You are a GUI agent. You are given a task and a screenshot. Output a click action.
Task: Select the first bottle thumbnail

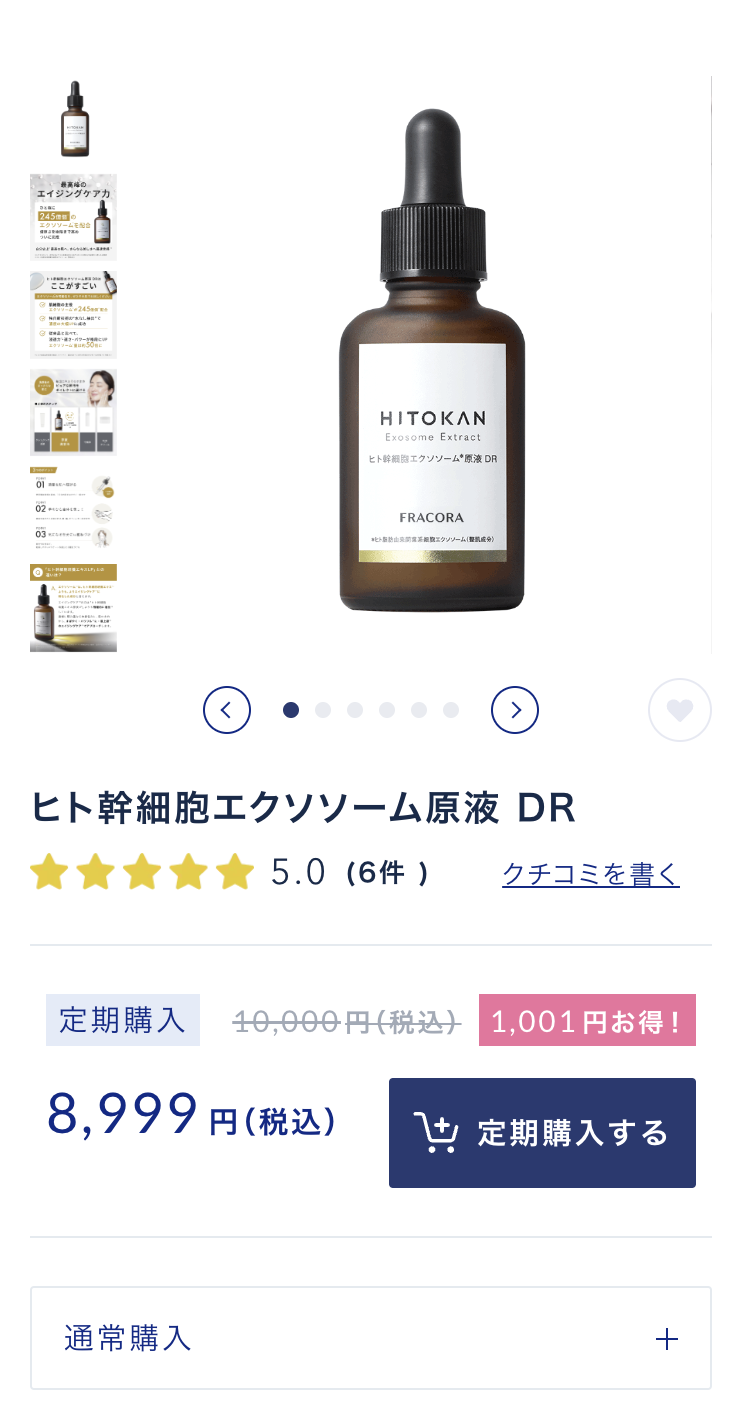(x=74, y=120)
